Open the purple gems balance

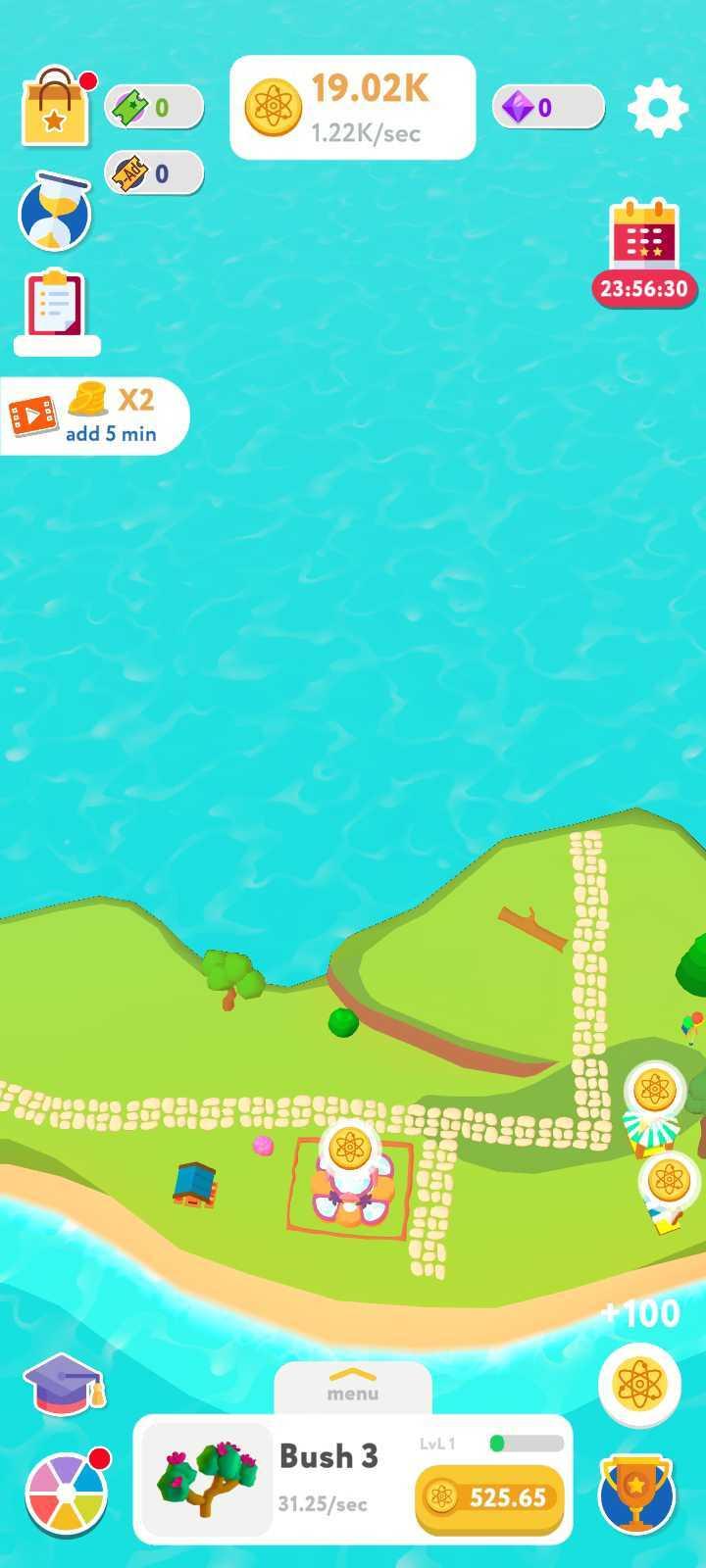tap(547, 107)
